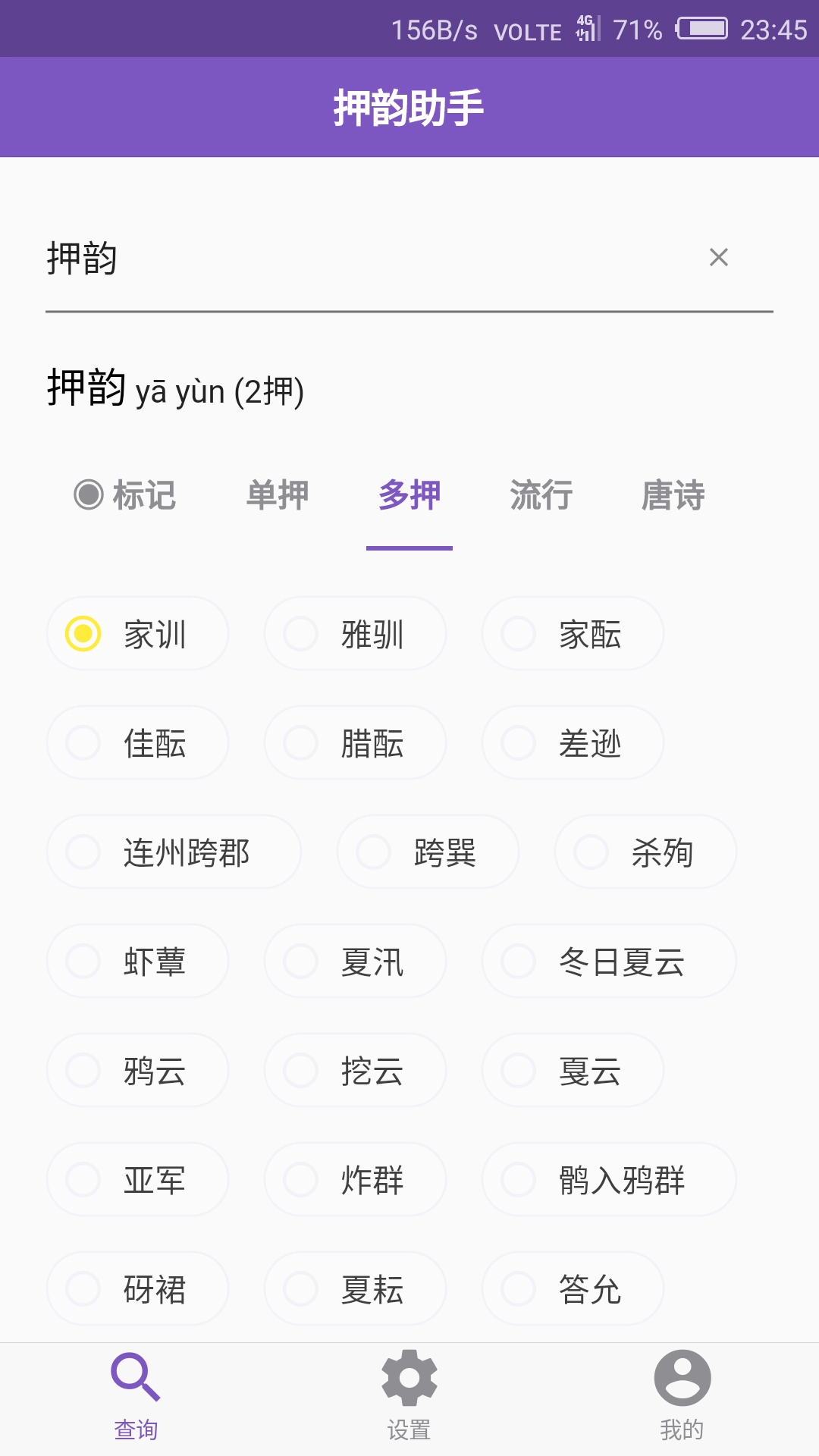Select the 跨巽 radio button

(373, 852)
